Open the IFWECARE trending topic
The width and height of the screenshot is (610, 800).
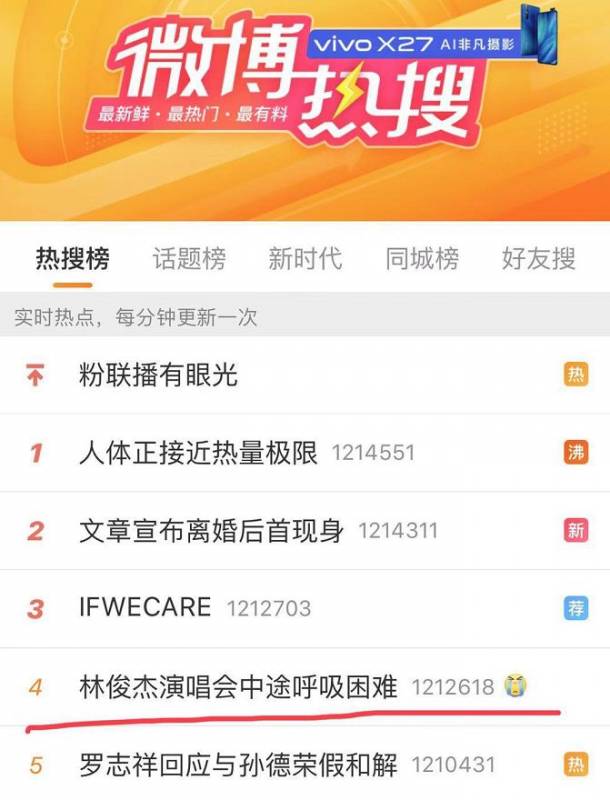pos(145,608)
